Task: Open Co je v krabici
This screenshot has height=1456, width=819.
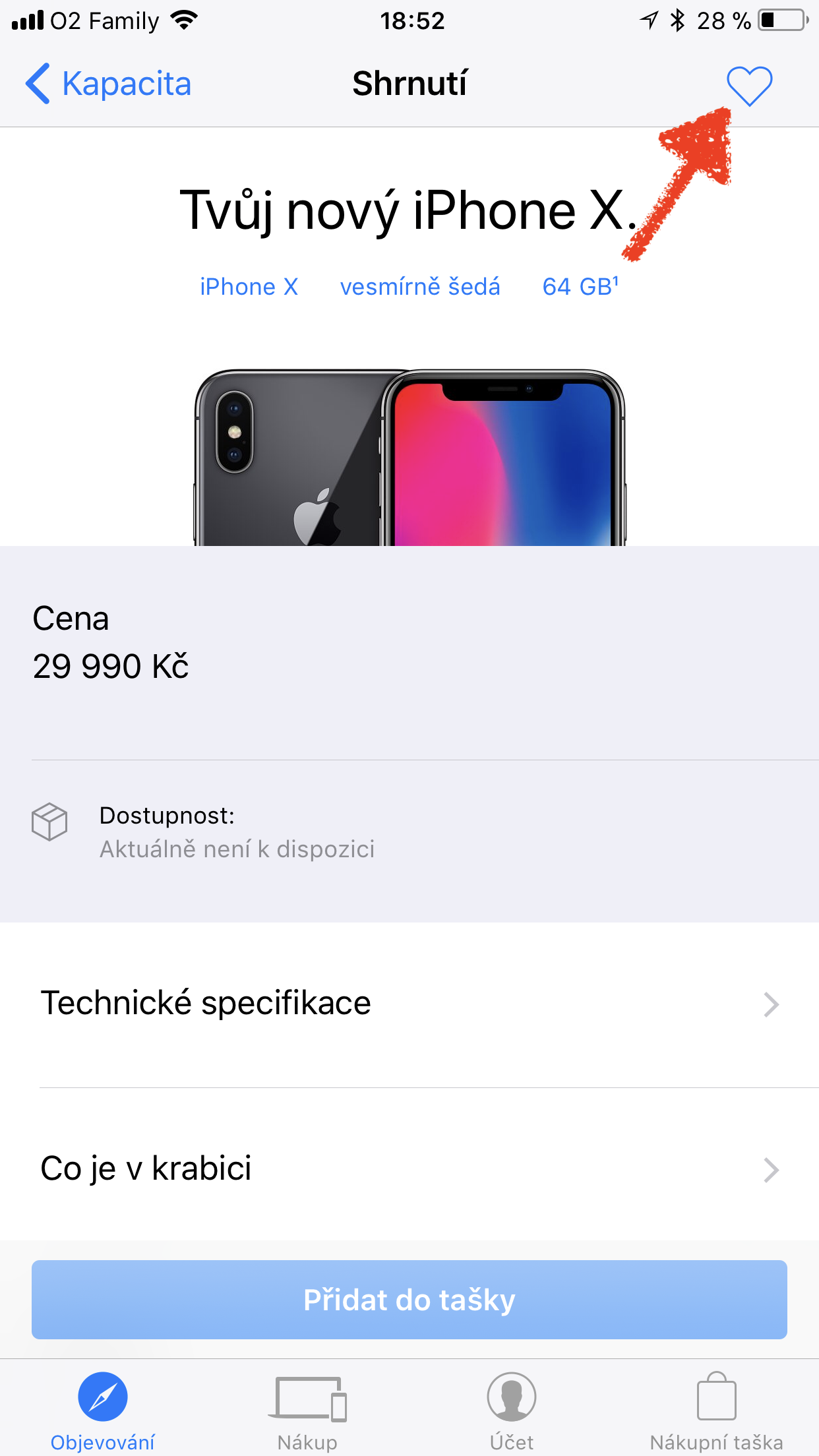Action: point(409,1168)
